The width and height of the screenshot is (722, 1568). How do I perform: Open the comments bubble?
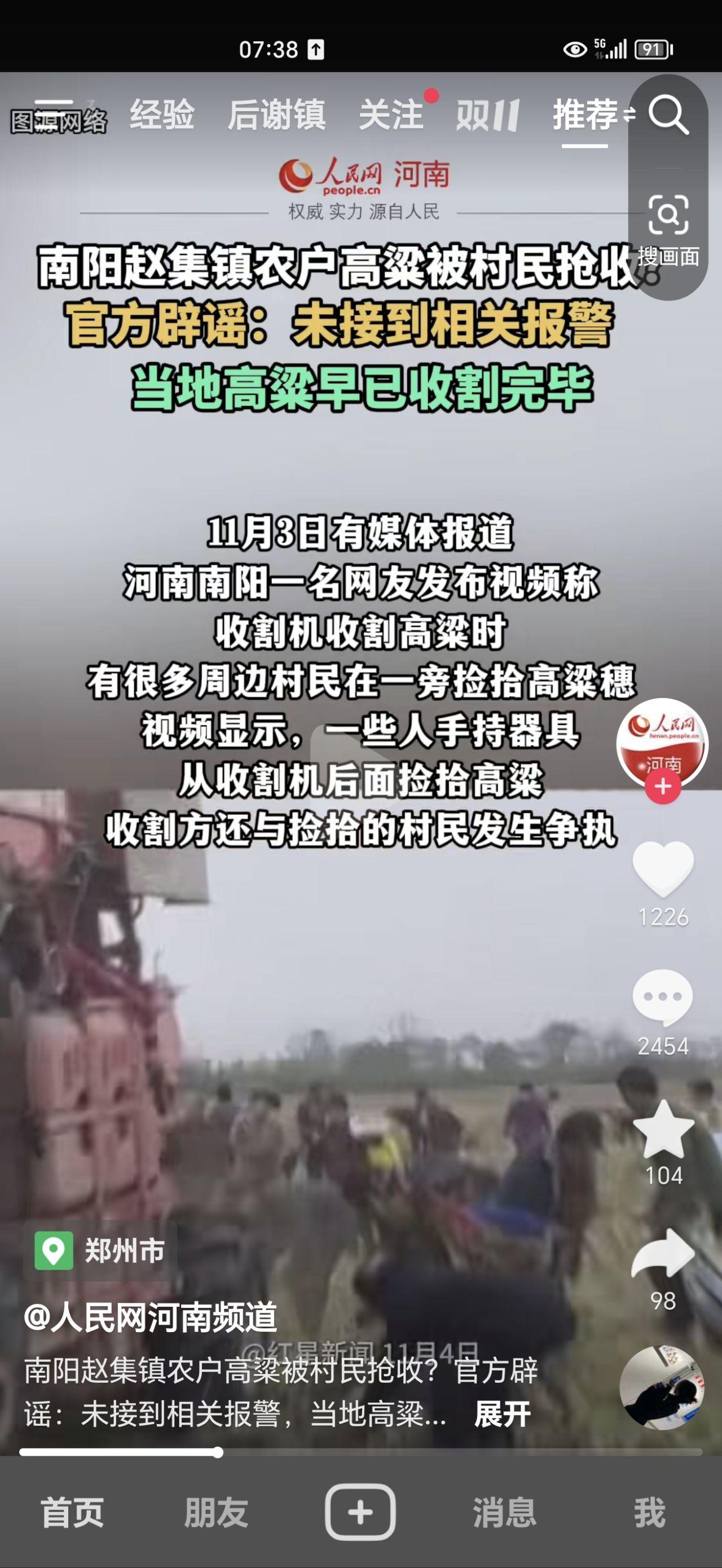pos(662,998)
